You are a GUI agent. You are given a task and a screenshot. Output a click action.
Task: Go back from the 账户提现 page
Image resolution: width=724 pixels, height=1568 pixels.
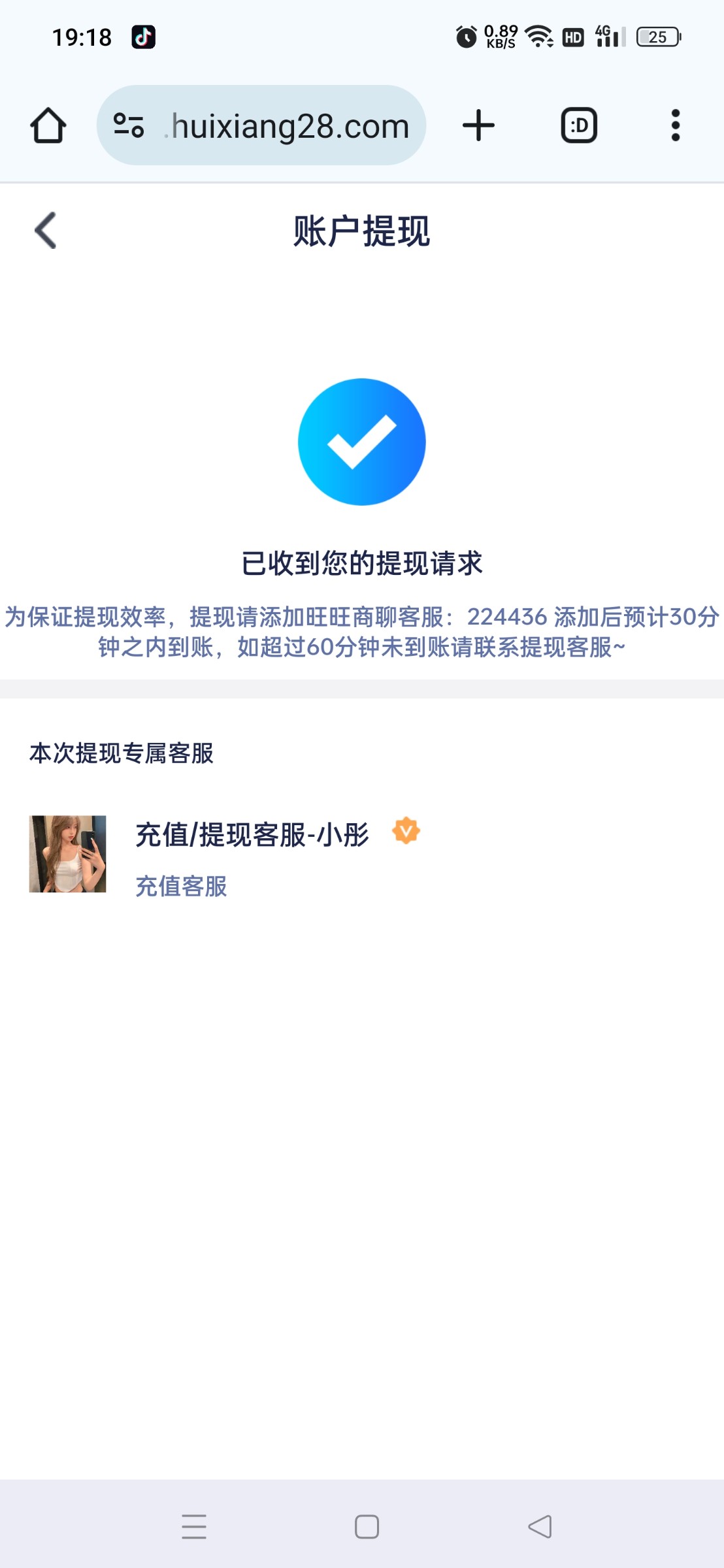[45, 231]
